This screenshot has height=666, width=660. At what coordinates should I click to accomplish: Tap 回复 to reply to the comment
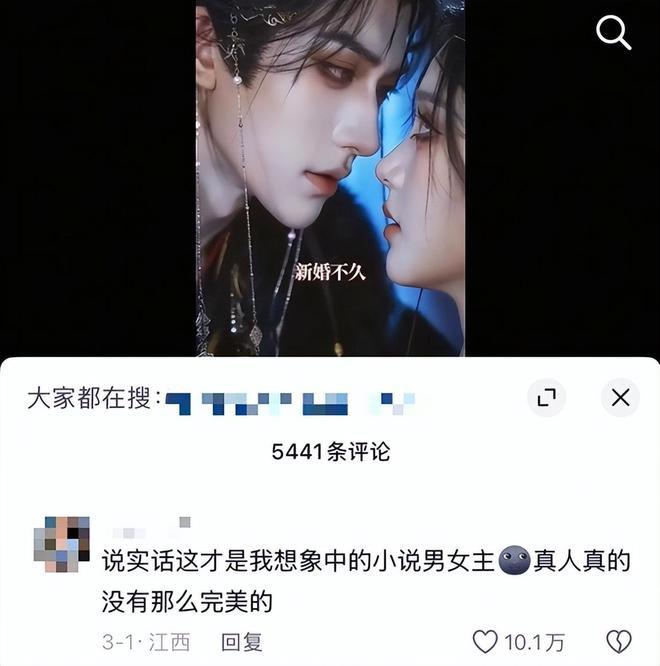240,641
